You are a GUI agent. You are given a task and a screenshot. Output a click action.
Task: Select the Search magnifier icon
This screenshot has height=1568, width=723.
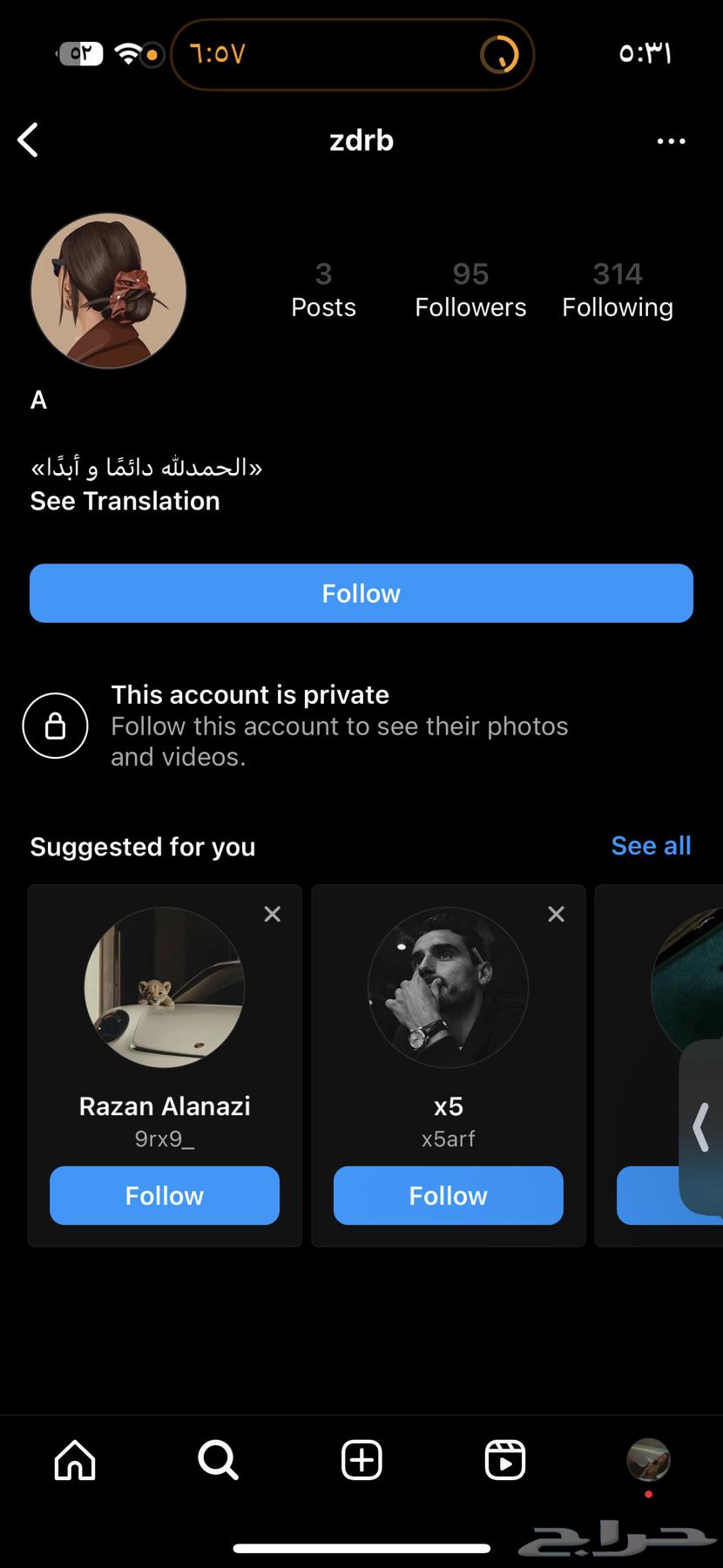point(217,1461)
